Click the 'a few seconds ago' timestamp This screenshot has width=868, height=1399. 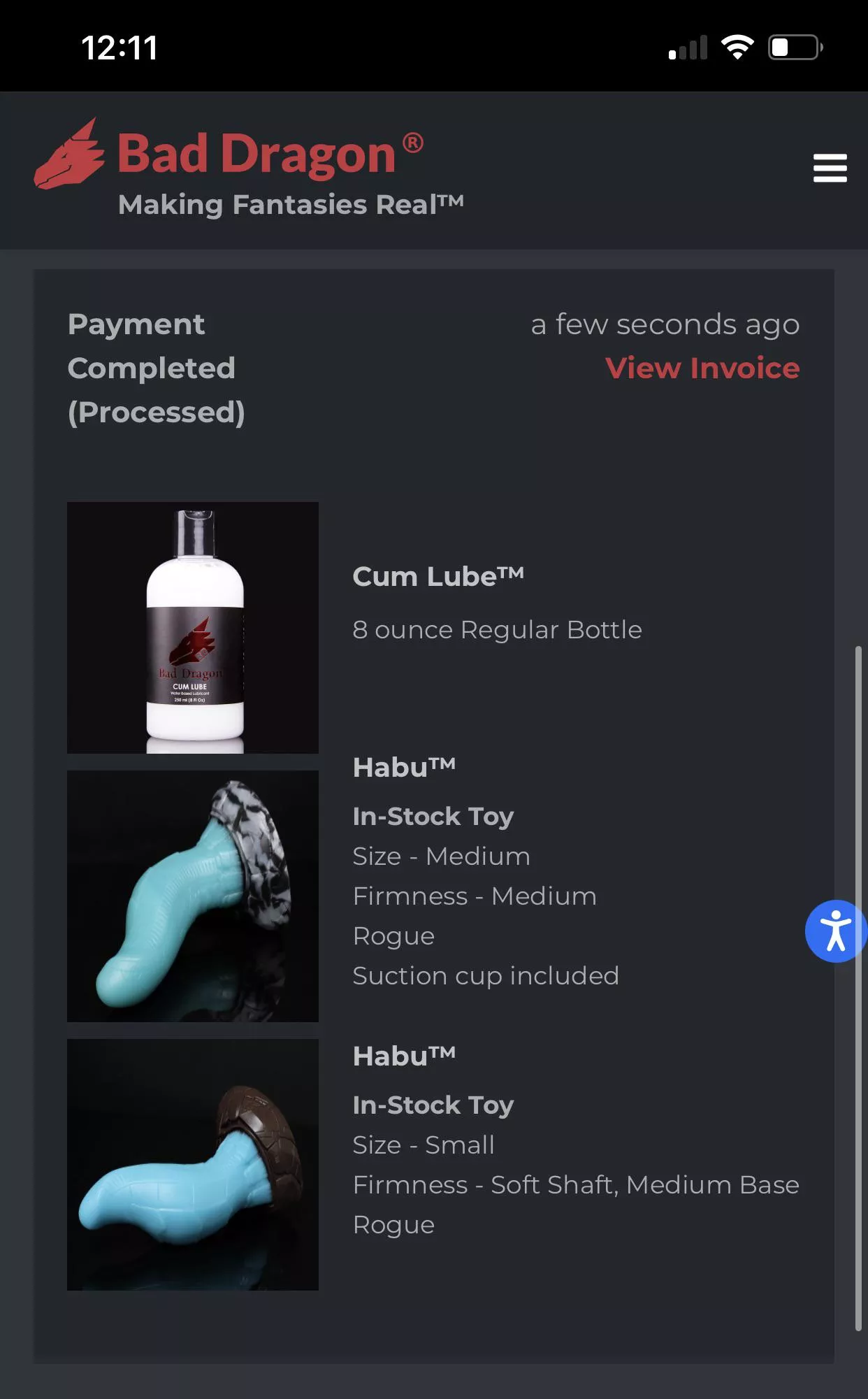[665, 324]
